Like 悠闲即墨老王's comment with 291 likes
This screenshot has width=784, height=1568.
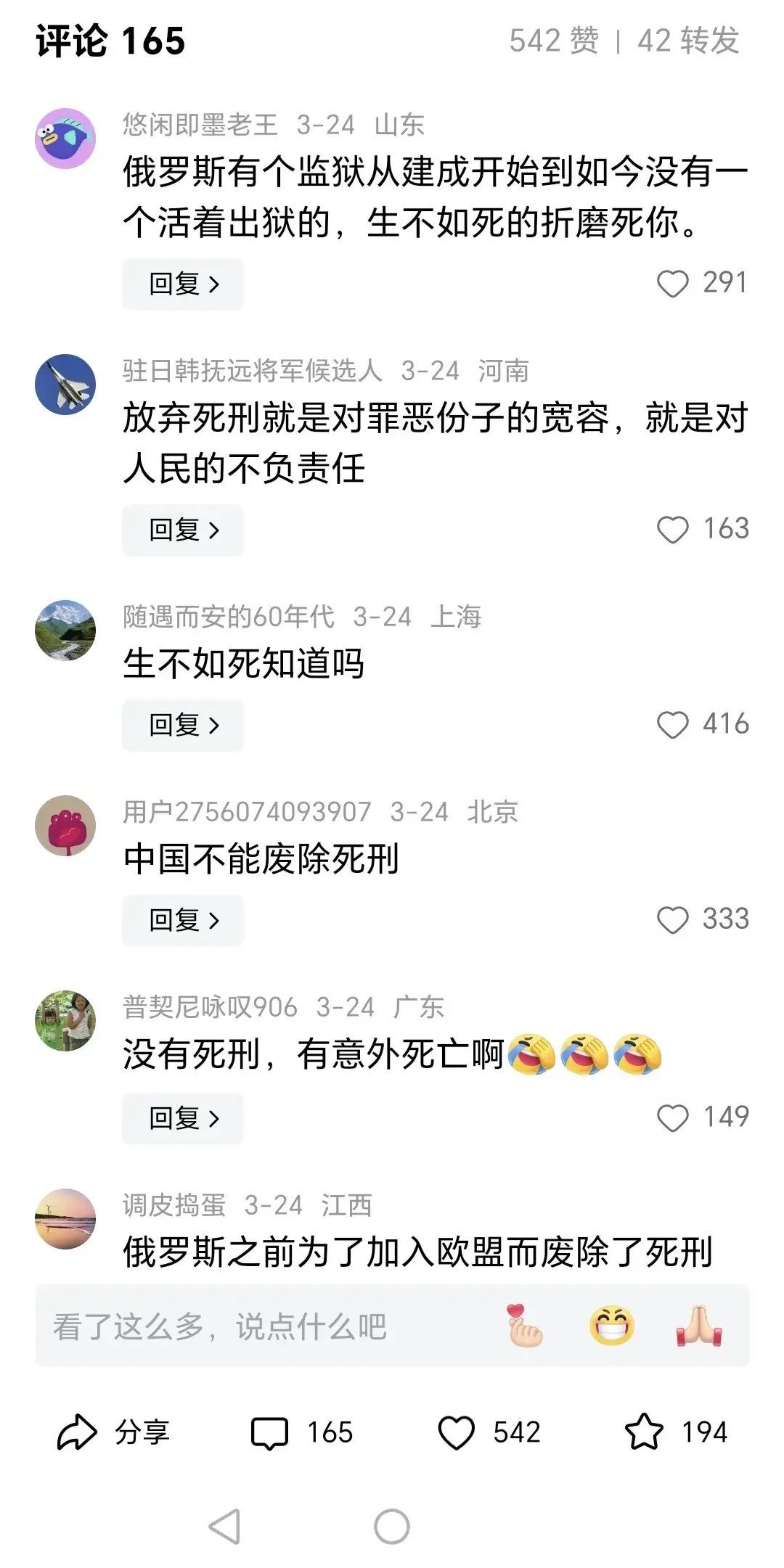672,284
